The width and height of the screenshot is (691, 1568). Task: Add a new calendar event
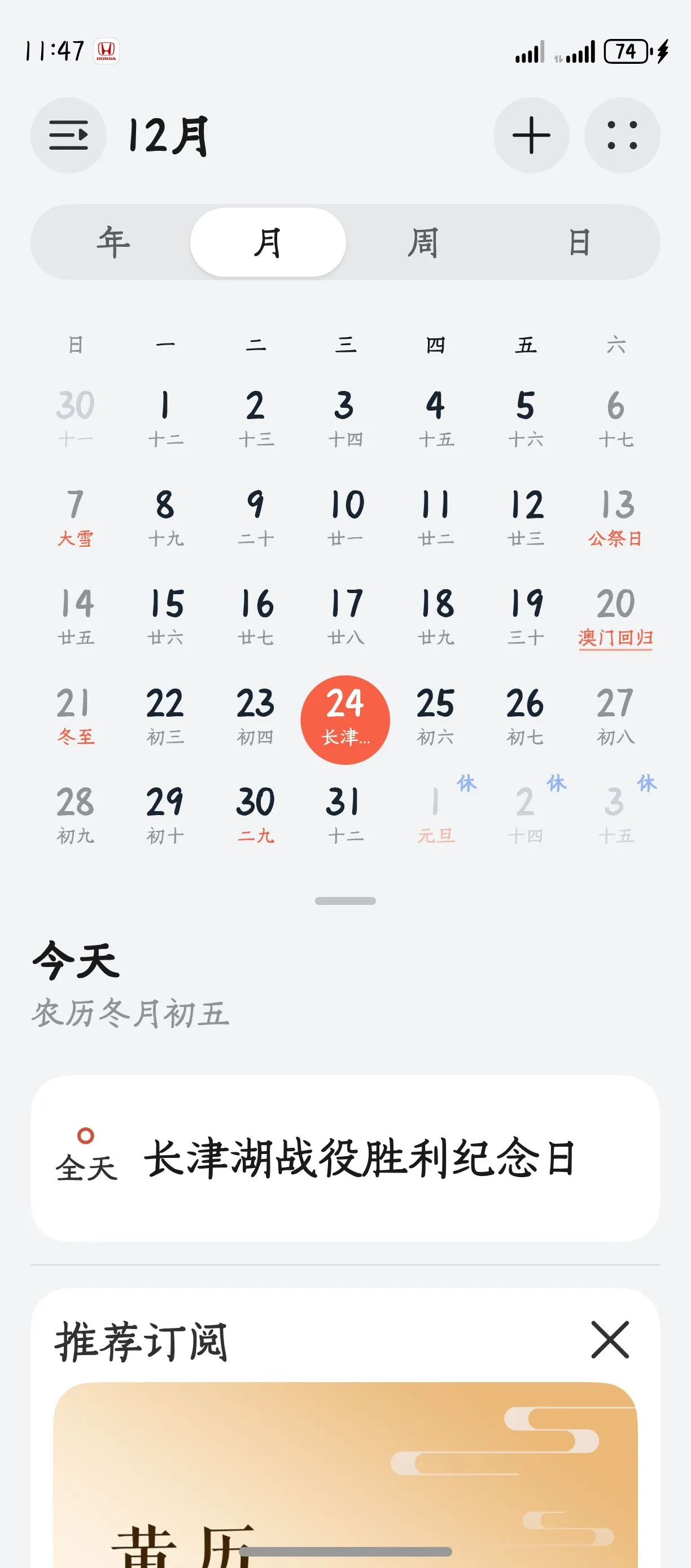pyautogui.click(x=531, y=135)
